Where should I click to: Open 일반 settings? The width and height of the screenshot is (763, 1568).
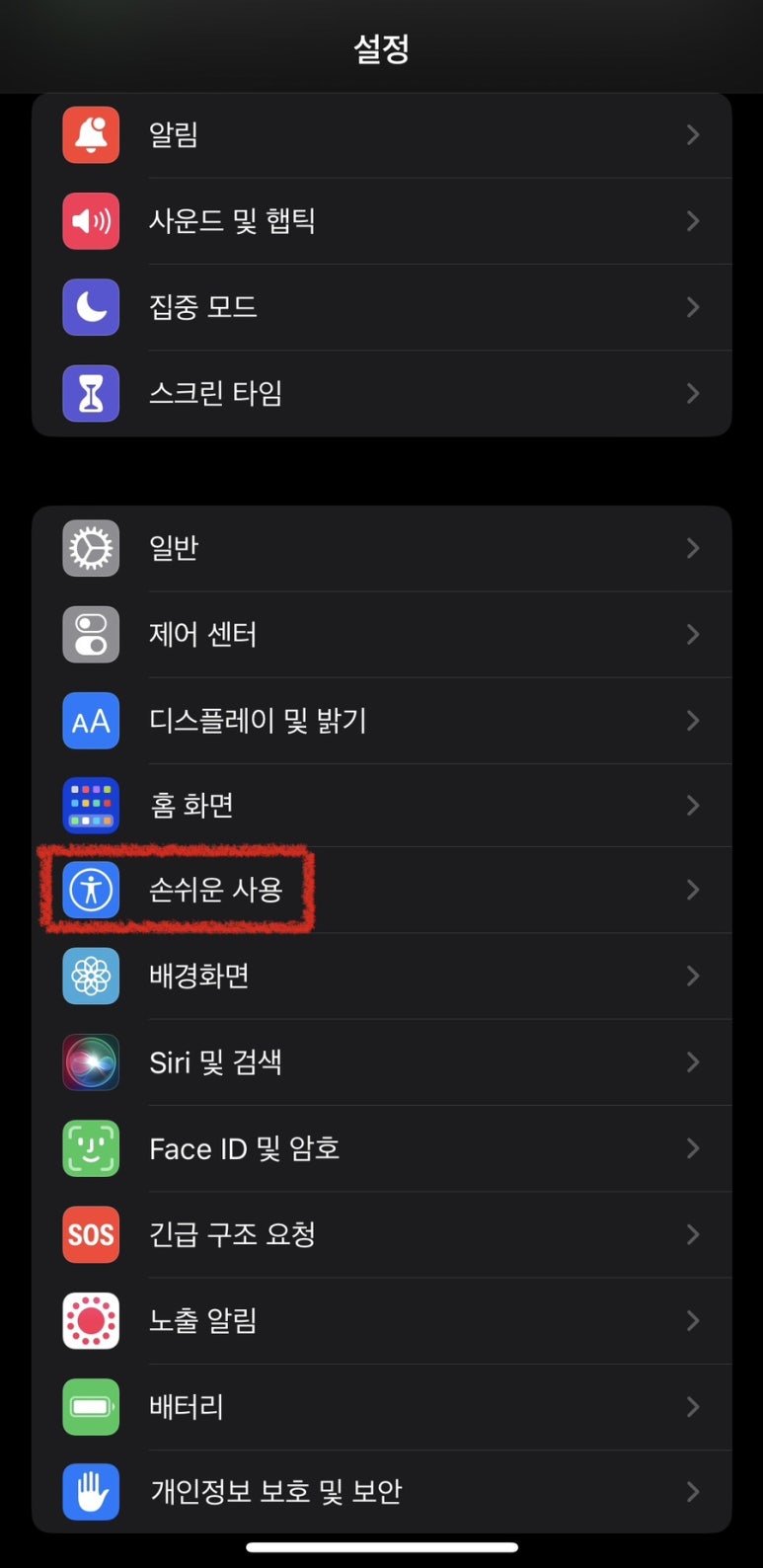click(381, 548)
